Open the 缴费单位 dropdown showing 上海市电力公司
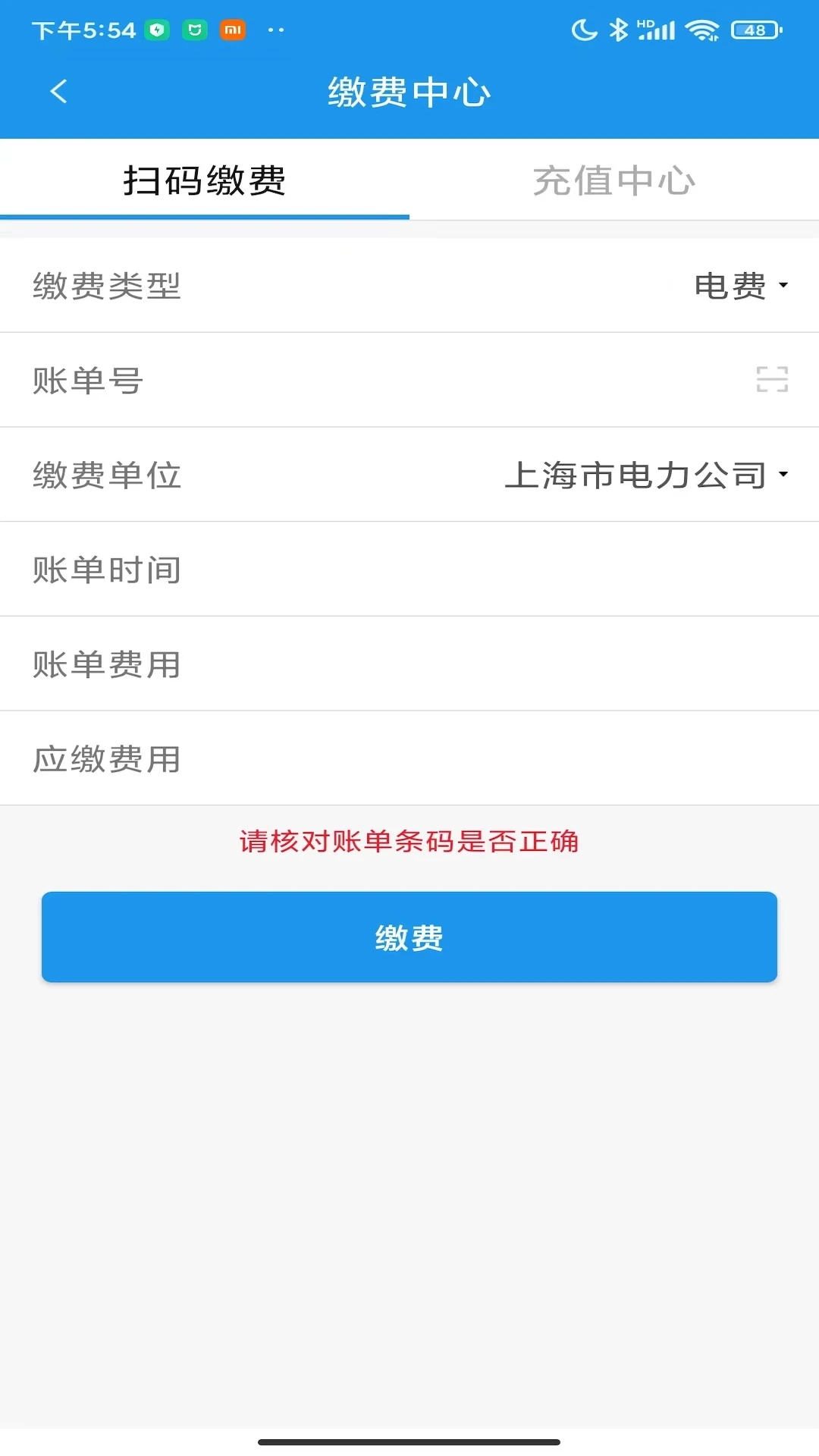The height and width of the screenshot is (1456, 819). 645,475
